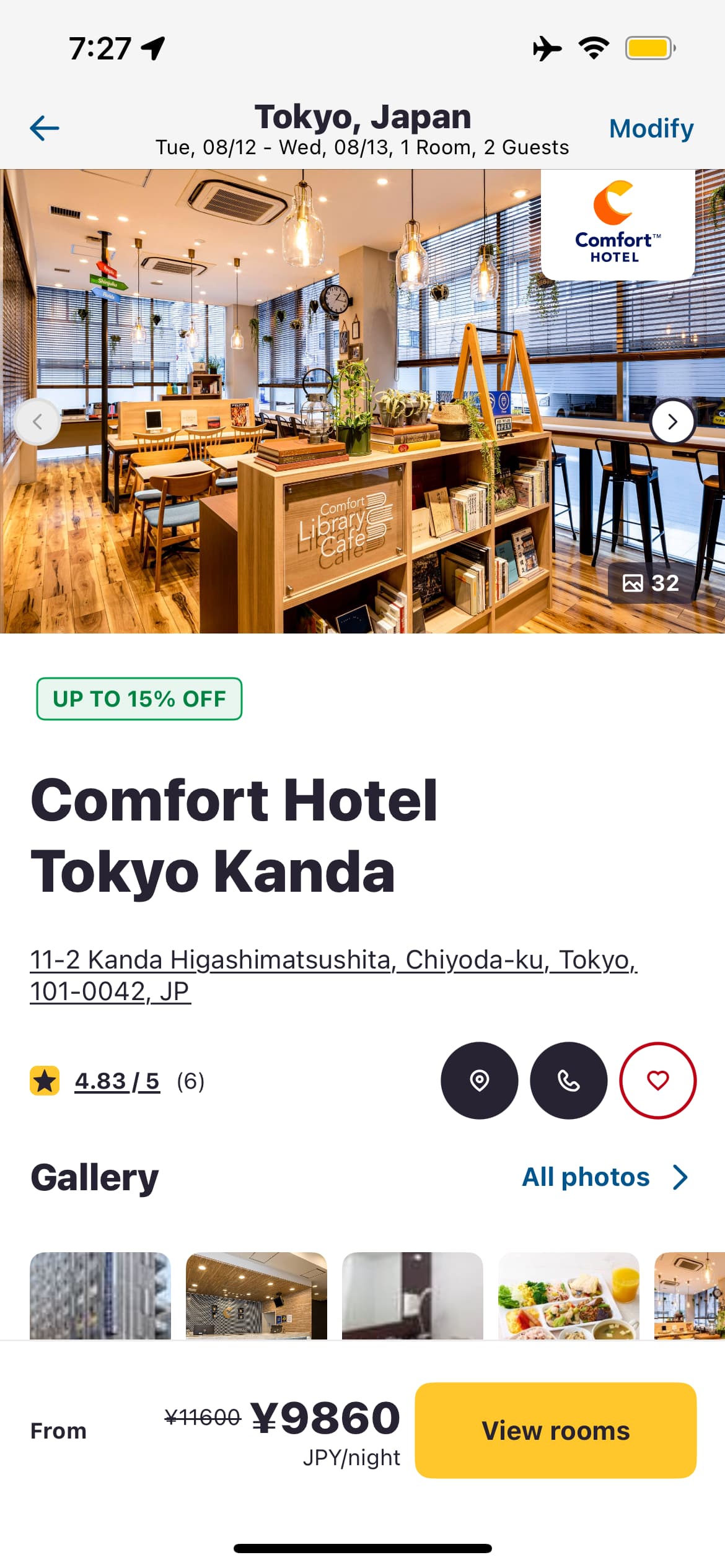Show the previous hotel photo

37,422
